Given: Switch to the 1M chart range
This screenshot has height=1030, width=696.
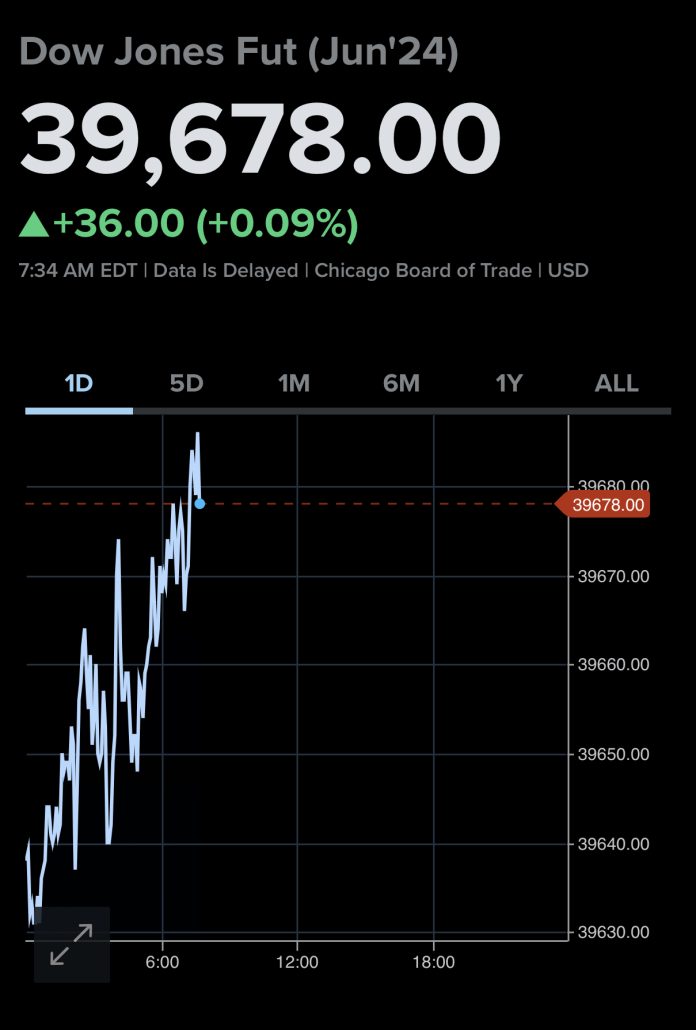Looking at the screenshot, I should [294, 384].
